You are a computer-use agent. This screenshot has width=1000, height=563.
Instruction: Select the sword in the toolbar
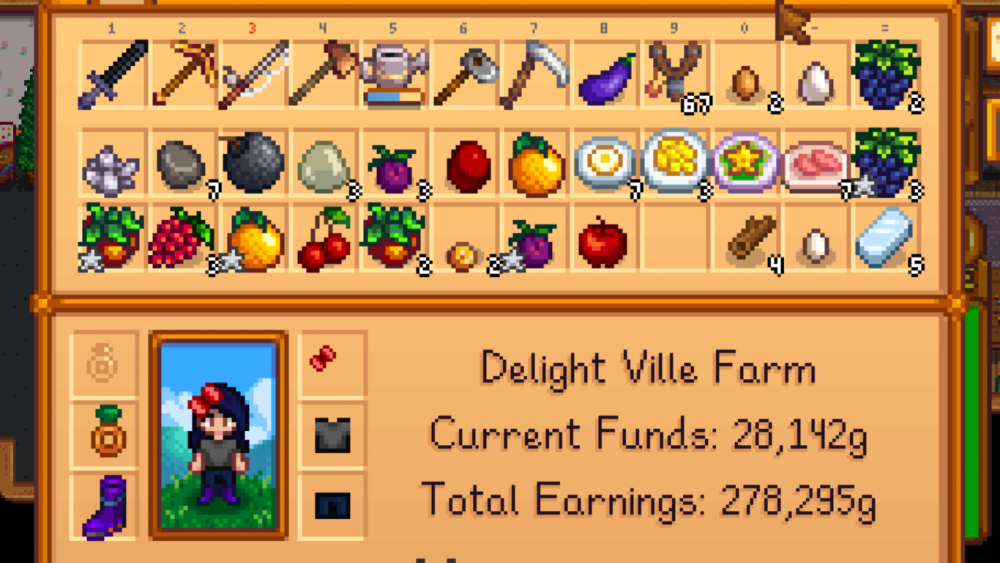112,74
